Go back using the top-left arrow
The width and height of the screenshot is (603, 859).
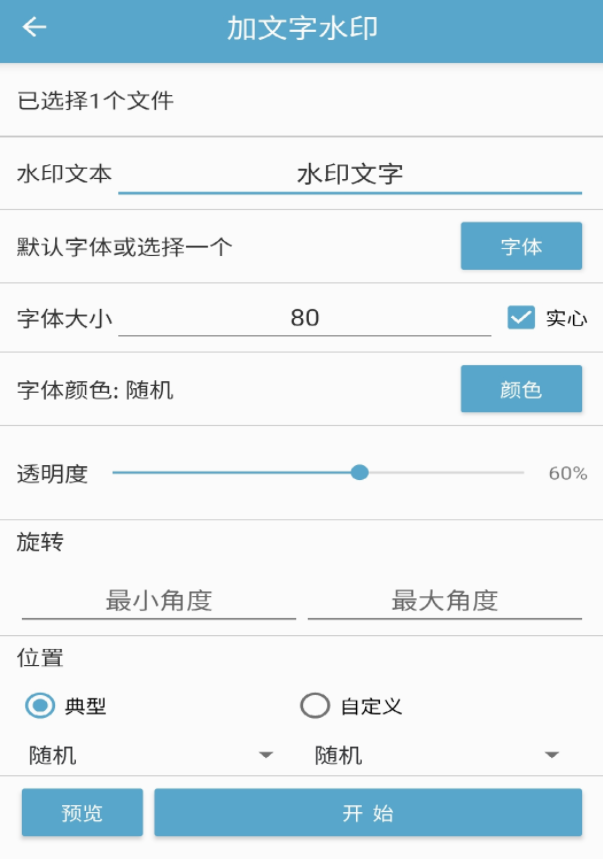click(35, 28)
